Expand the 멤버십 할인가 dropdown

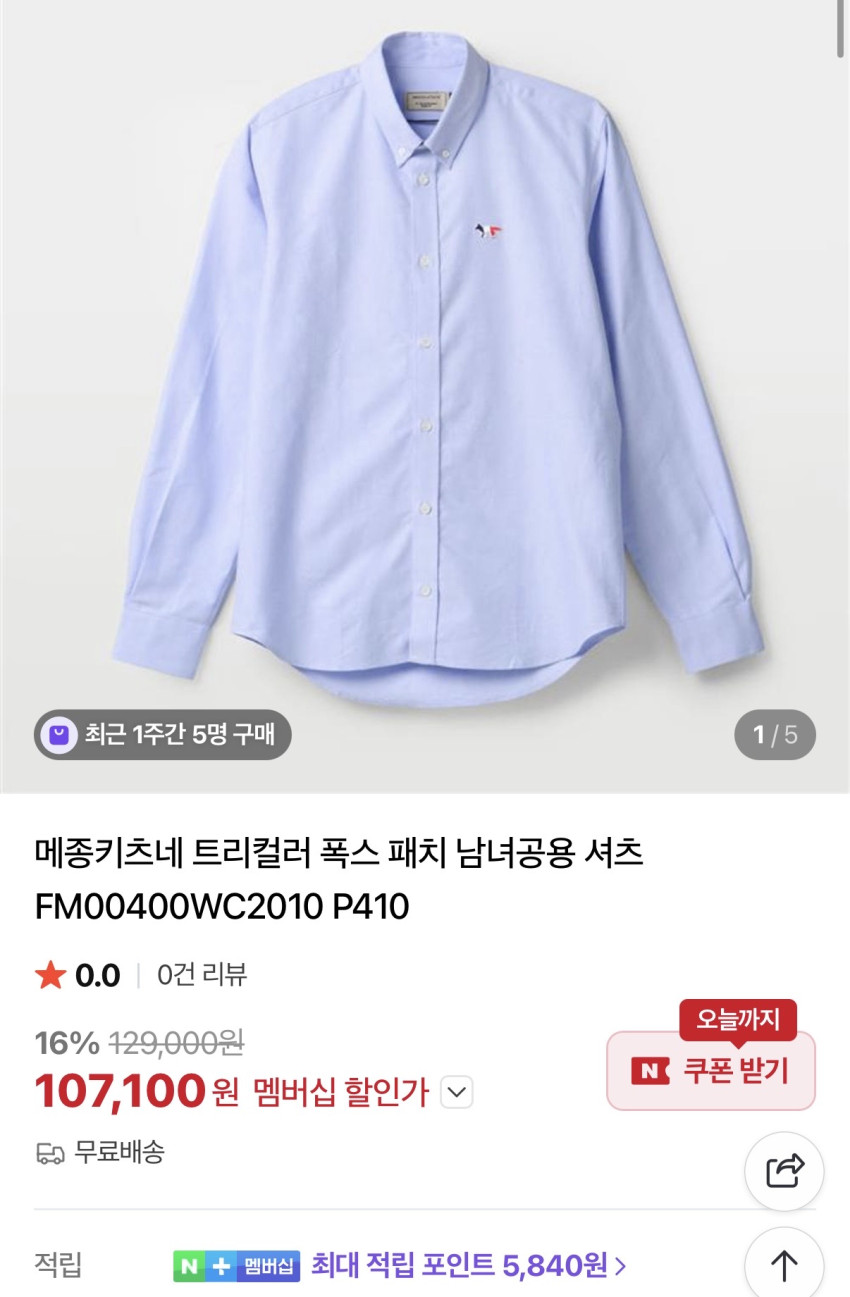click(x=457, y=1093)
